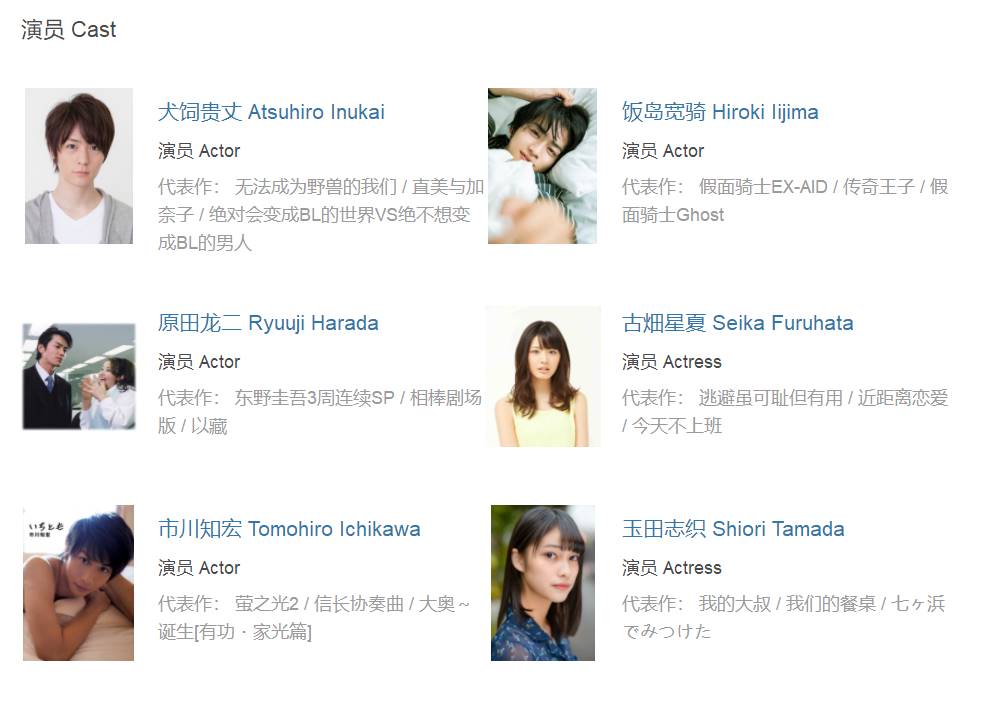The image size is (981, 709).
Task: Open Hiroki Iijima's name link
Action: pyautogui.click(x=720, y=112)
